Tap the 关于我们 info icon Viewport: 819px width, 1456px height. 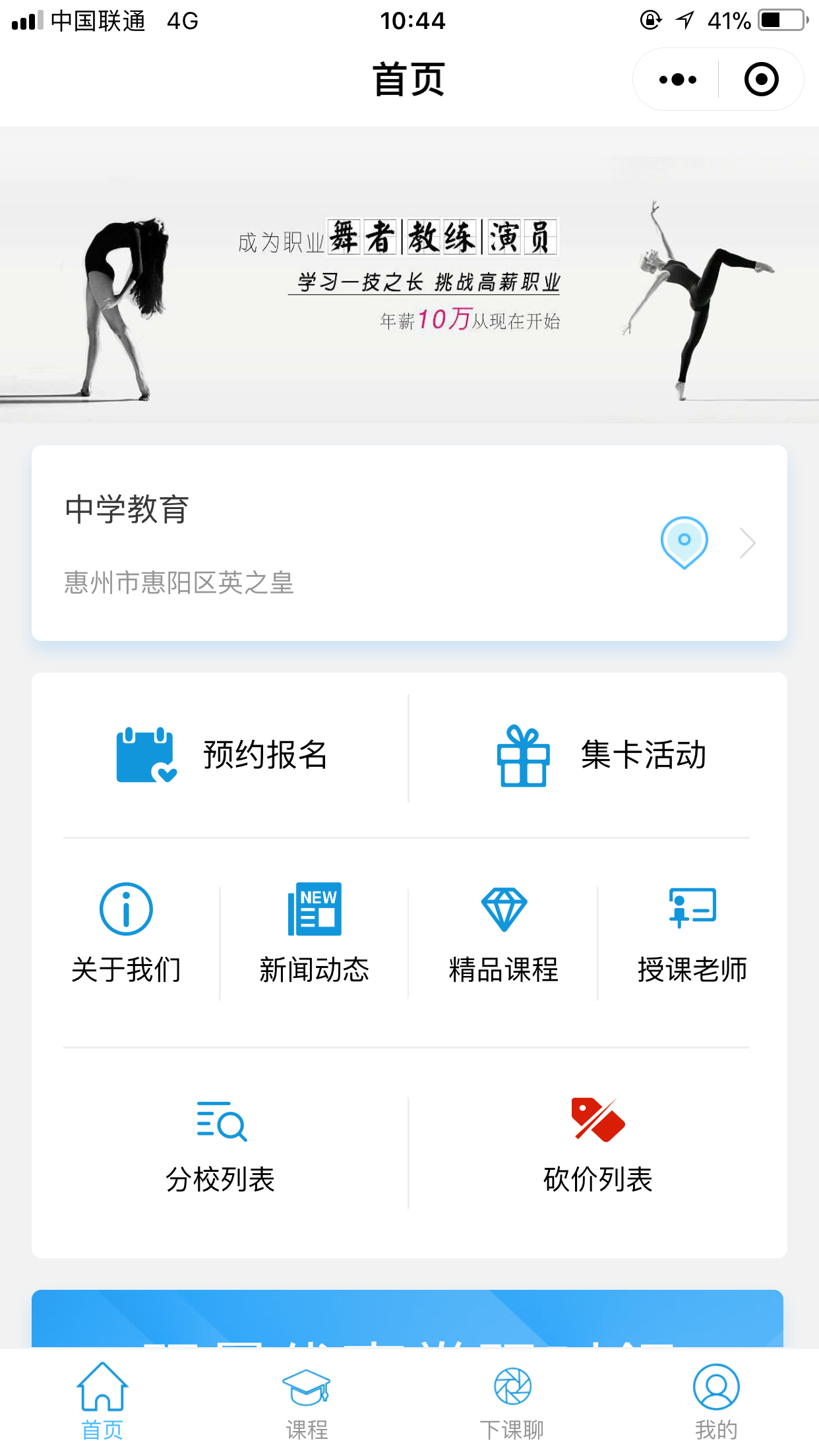(127, 909)
